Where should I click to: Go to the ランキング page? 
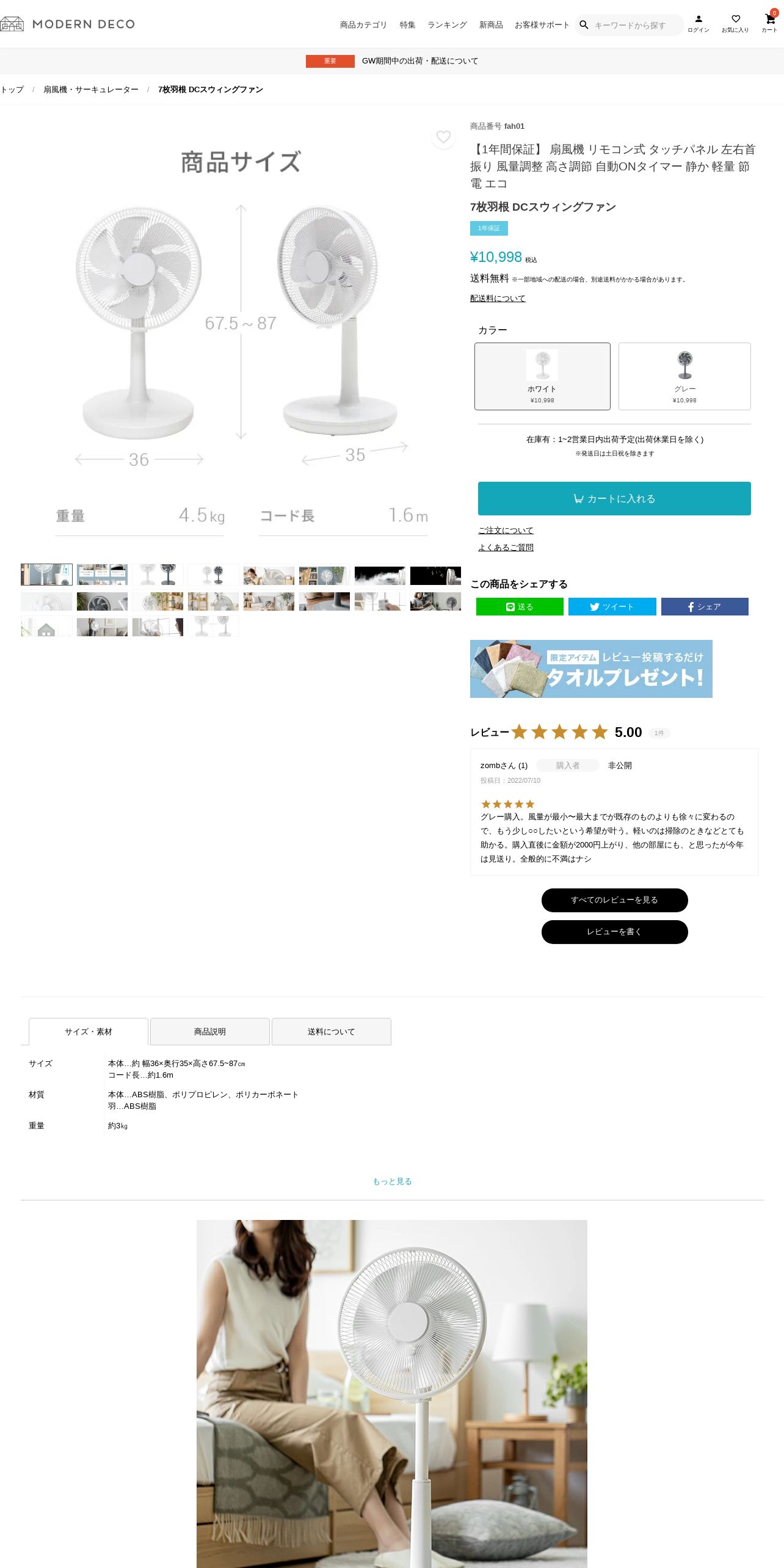[447, 25]
